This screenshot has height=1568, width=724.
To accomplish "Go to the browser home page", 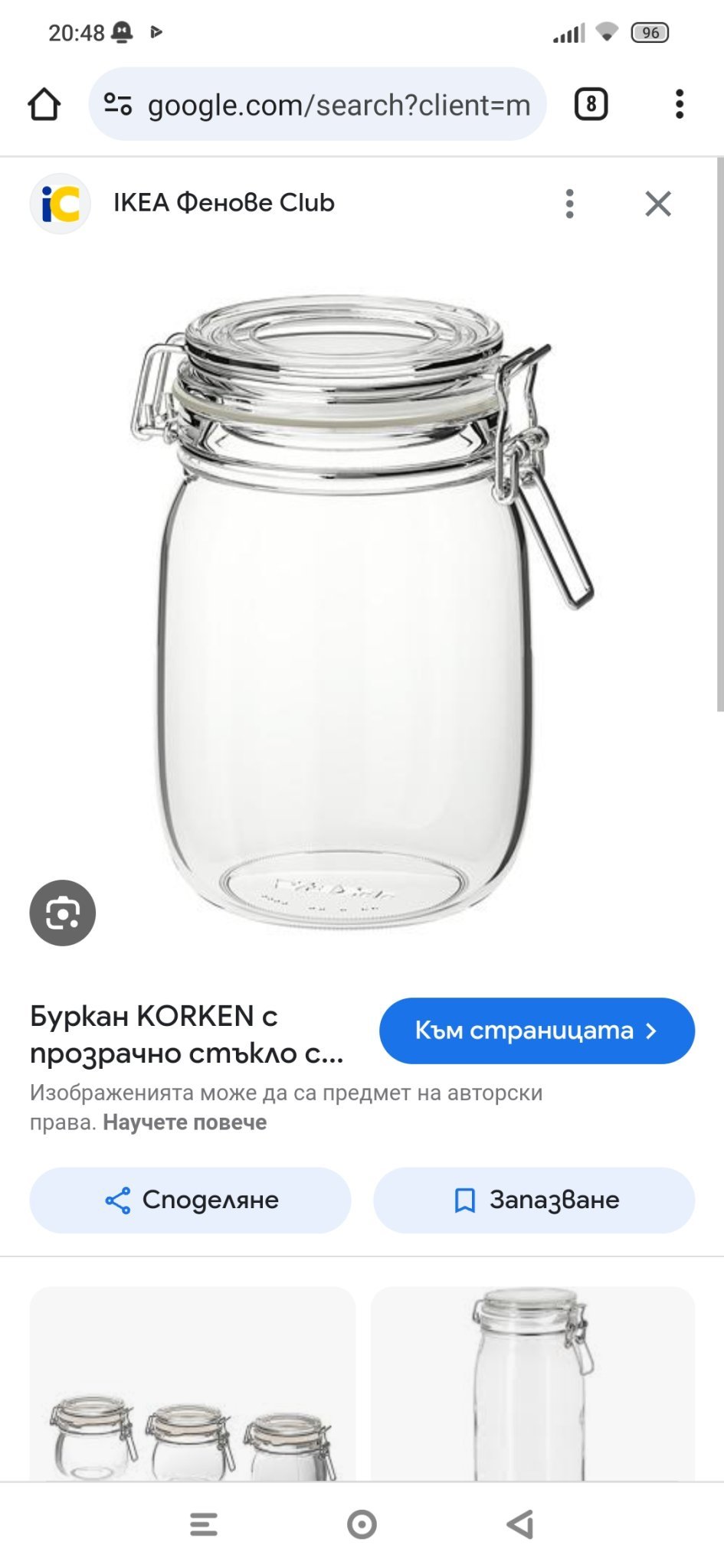I will tap(44, 104).
